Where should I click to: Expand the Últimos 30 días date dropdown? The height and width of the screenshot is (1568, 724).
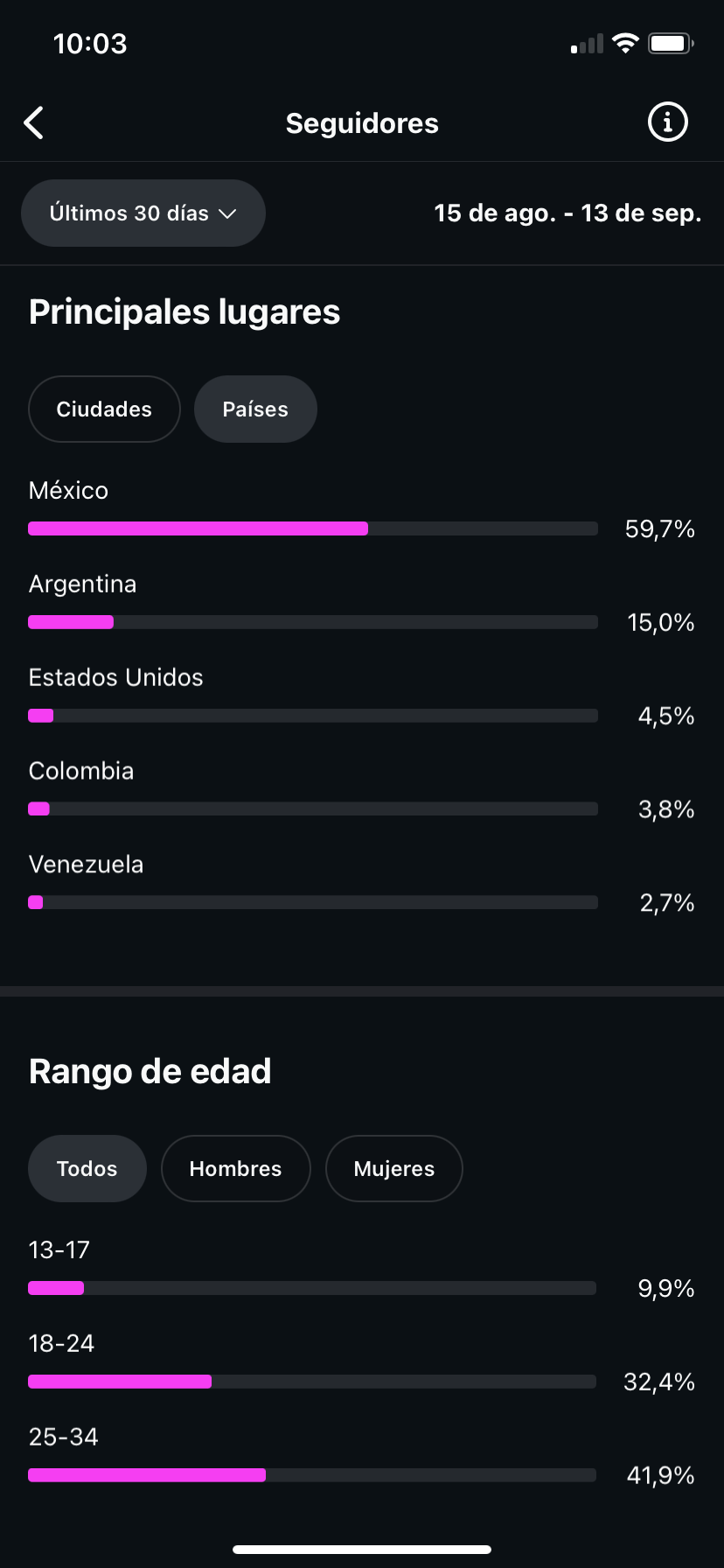point(143,213)
